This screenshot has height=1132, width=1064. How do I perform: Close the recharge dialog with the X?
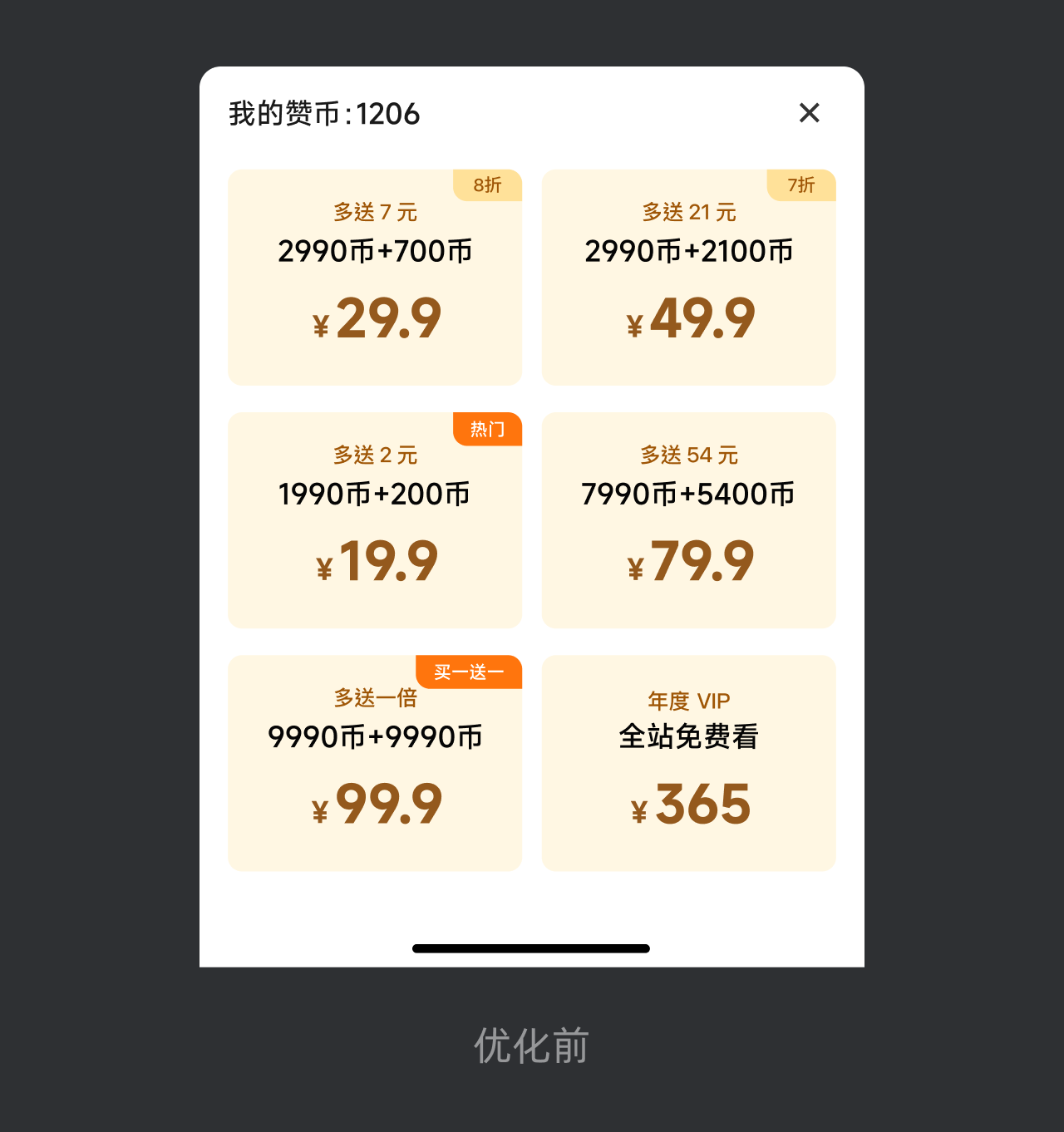(x=809, y=113)
